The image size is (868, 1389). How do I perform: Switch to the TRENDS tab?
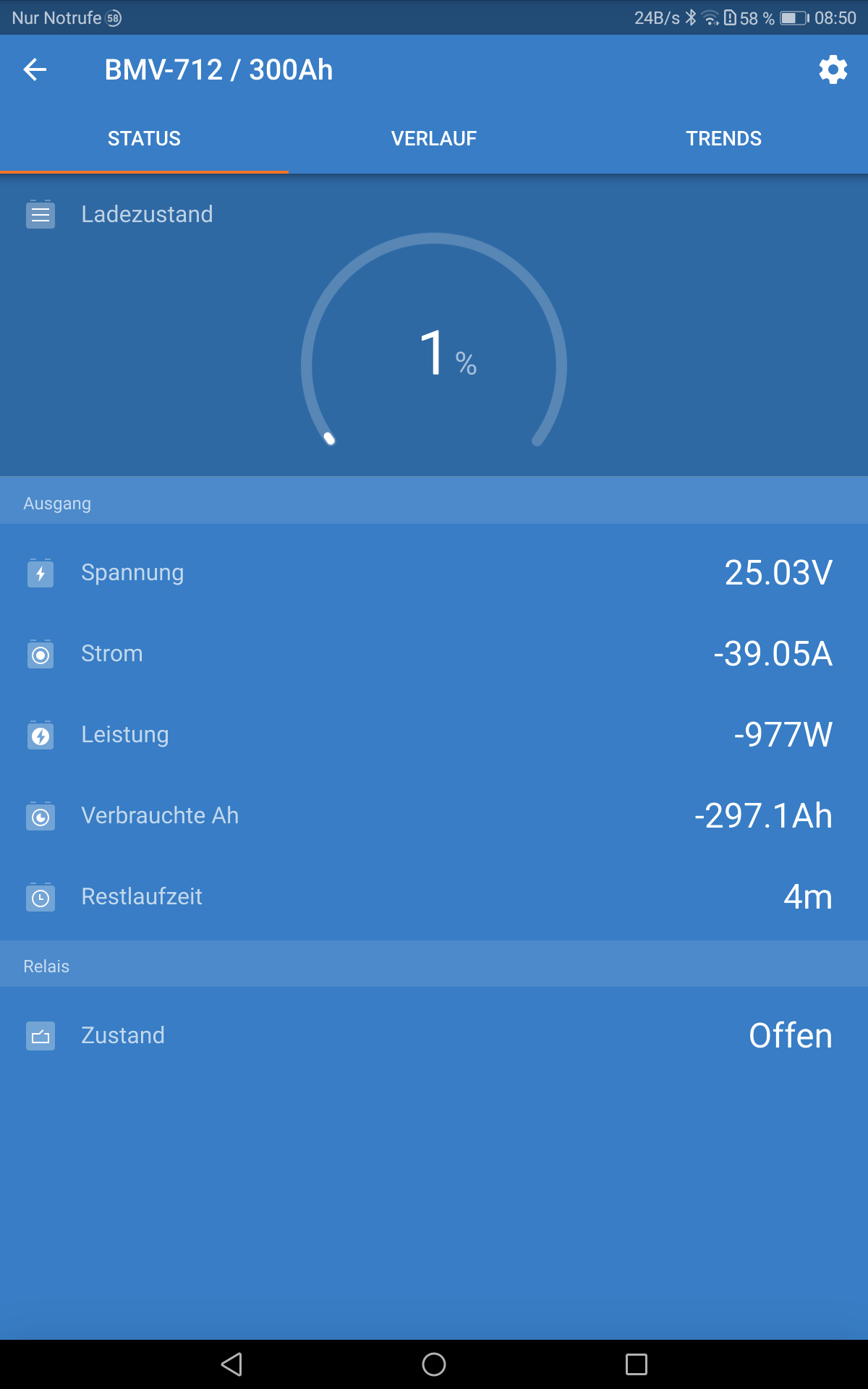(x=723, y=138)
